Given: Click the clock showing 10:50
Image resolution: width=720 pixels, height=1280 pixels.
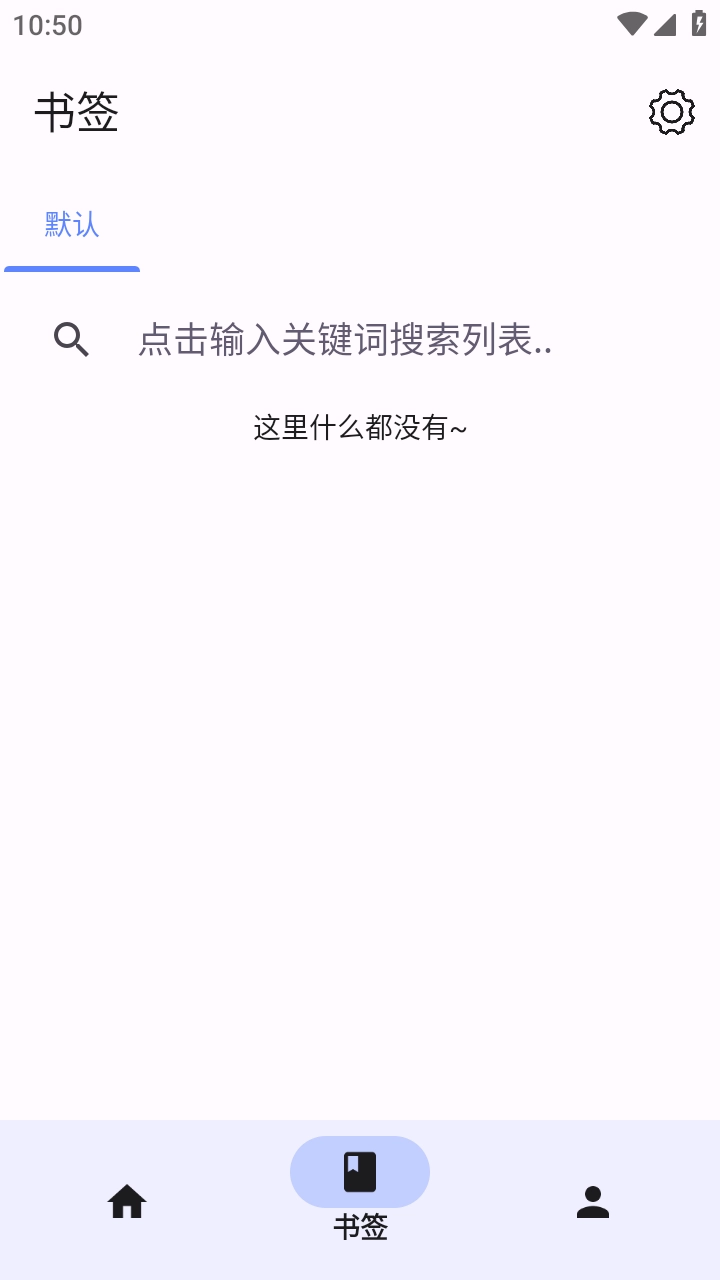Looking at the screenshot, I should click(x=48, y=25).
